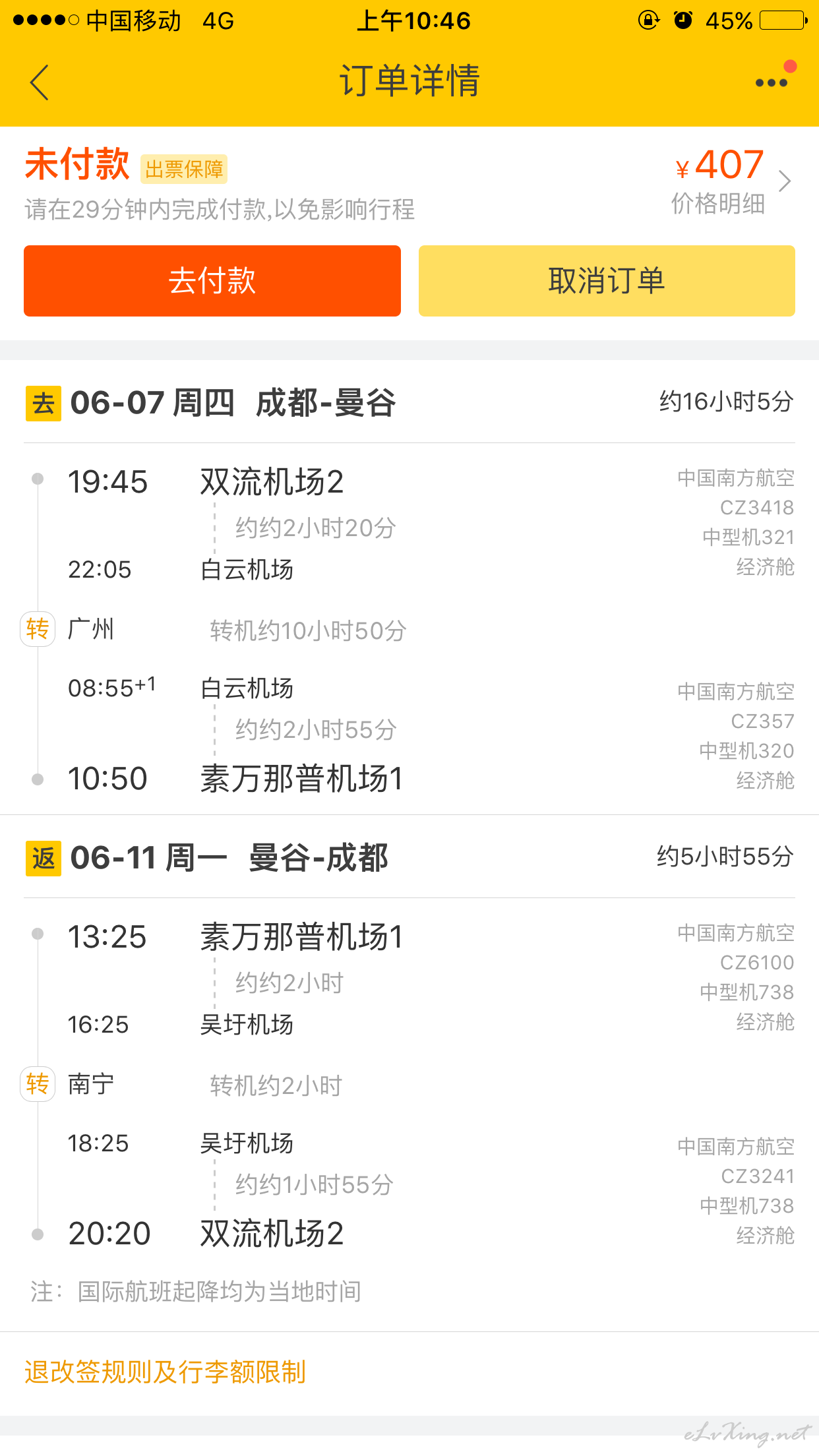The height and width of the screenshot is (1456, 819).
Task: Tap 去付款 to pay for the order
Action: (212, 281)
